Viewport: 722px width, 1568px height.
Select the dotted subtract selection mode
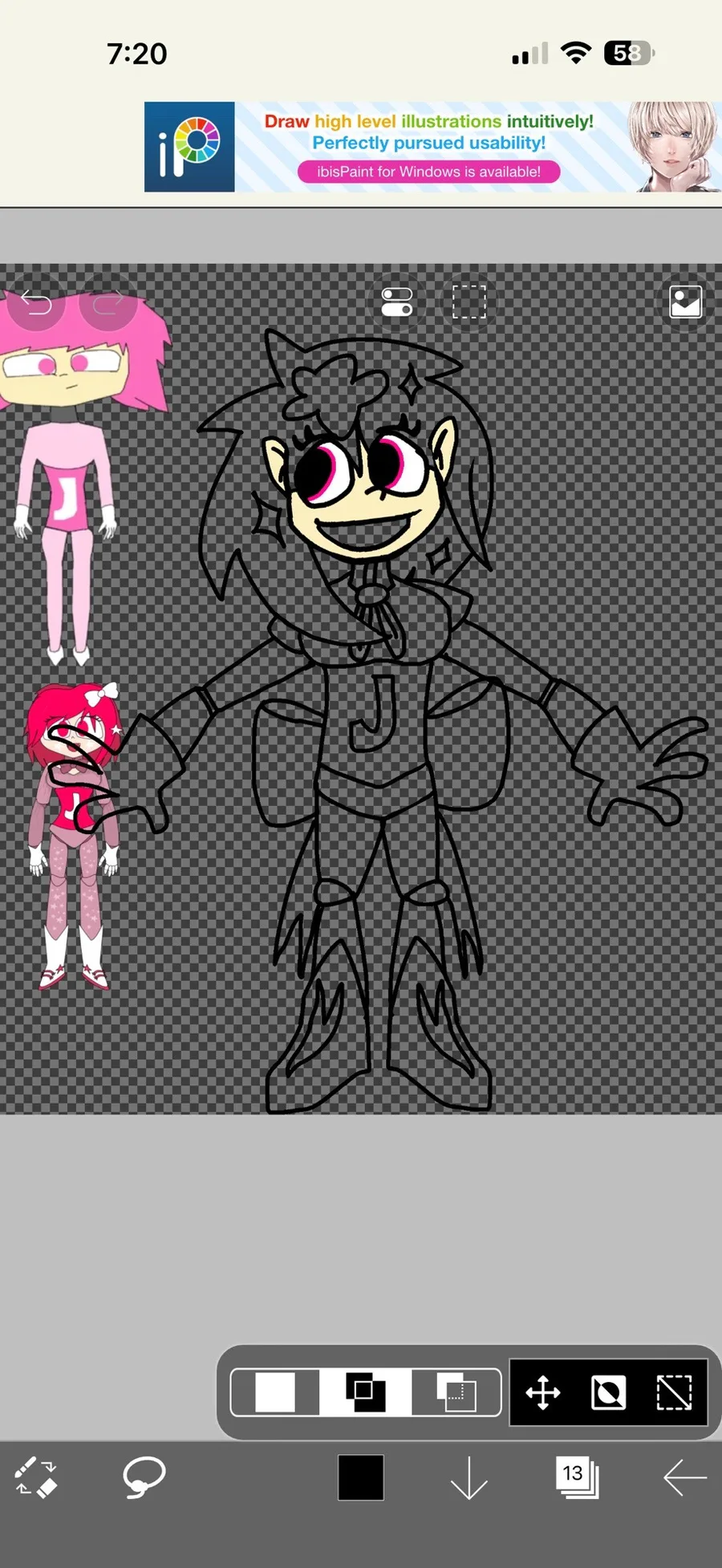point(456,1392)
